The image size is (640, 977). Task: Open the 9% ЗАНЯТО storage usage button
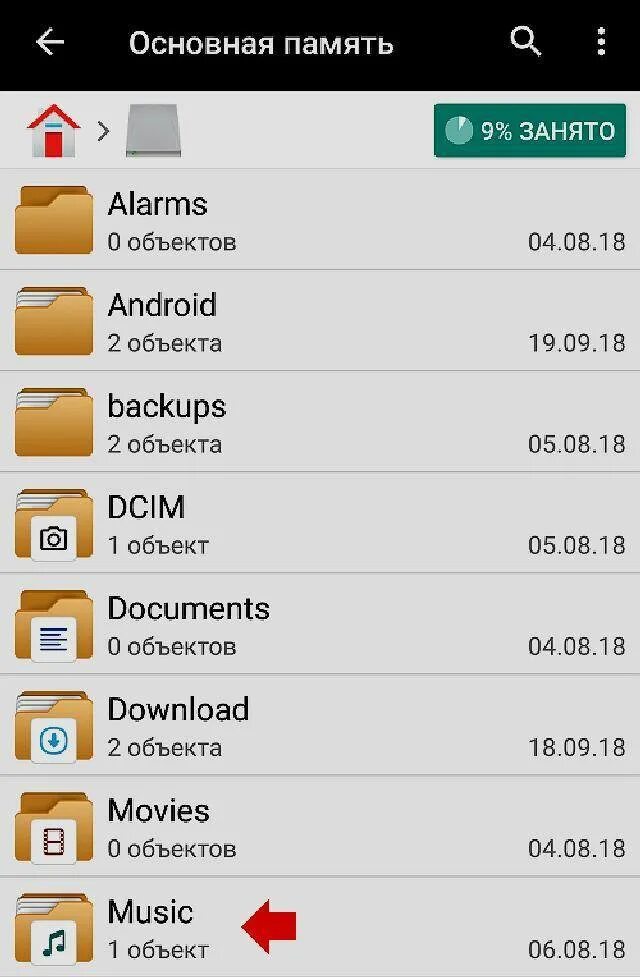click(x=528, y=131)
